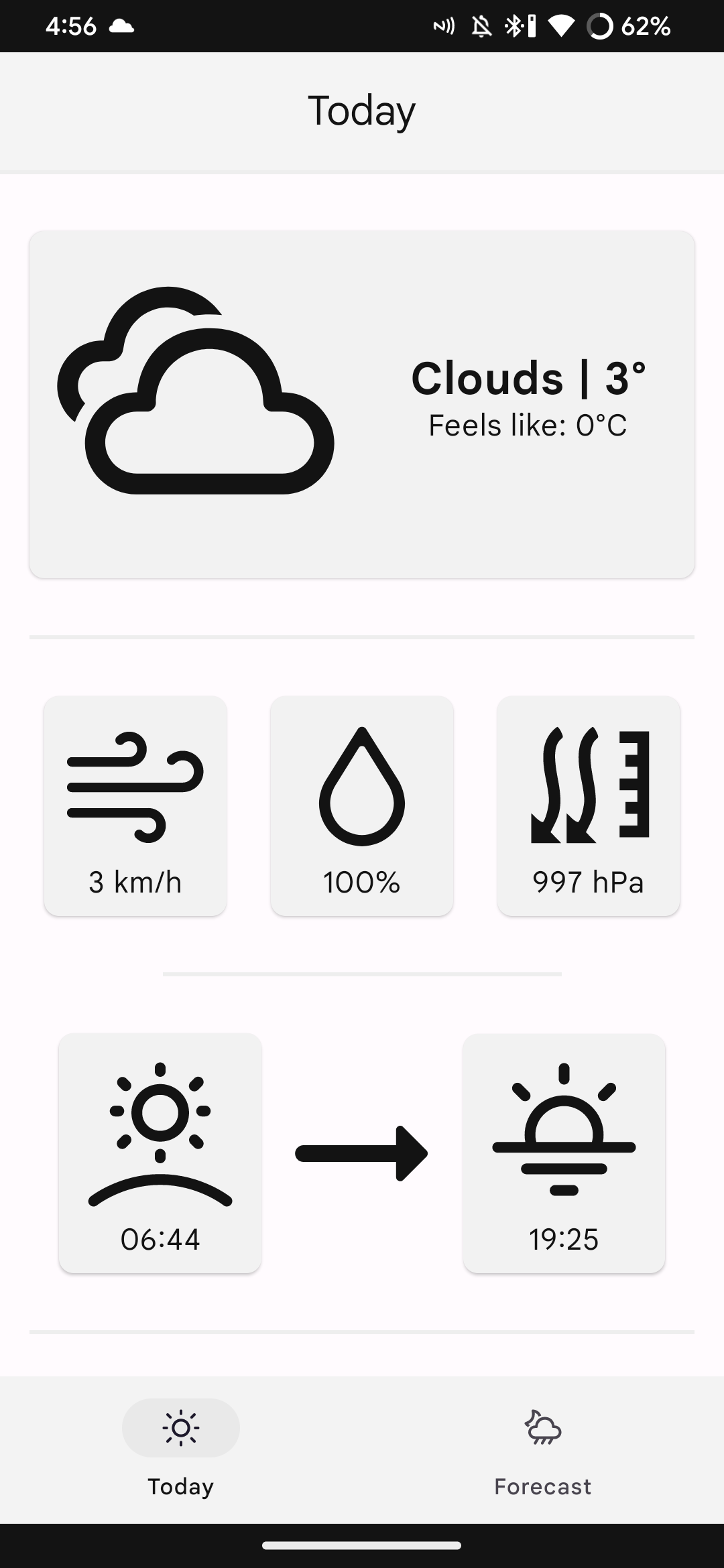The height and width of the screenshot is (1568, 724).
Task: Select the sunset icon above 19:25
Action: [x=564, y=1132]
